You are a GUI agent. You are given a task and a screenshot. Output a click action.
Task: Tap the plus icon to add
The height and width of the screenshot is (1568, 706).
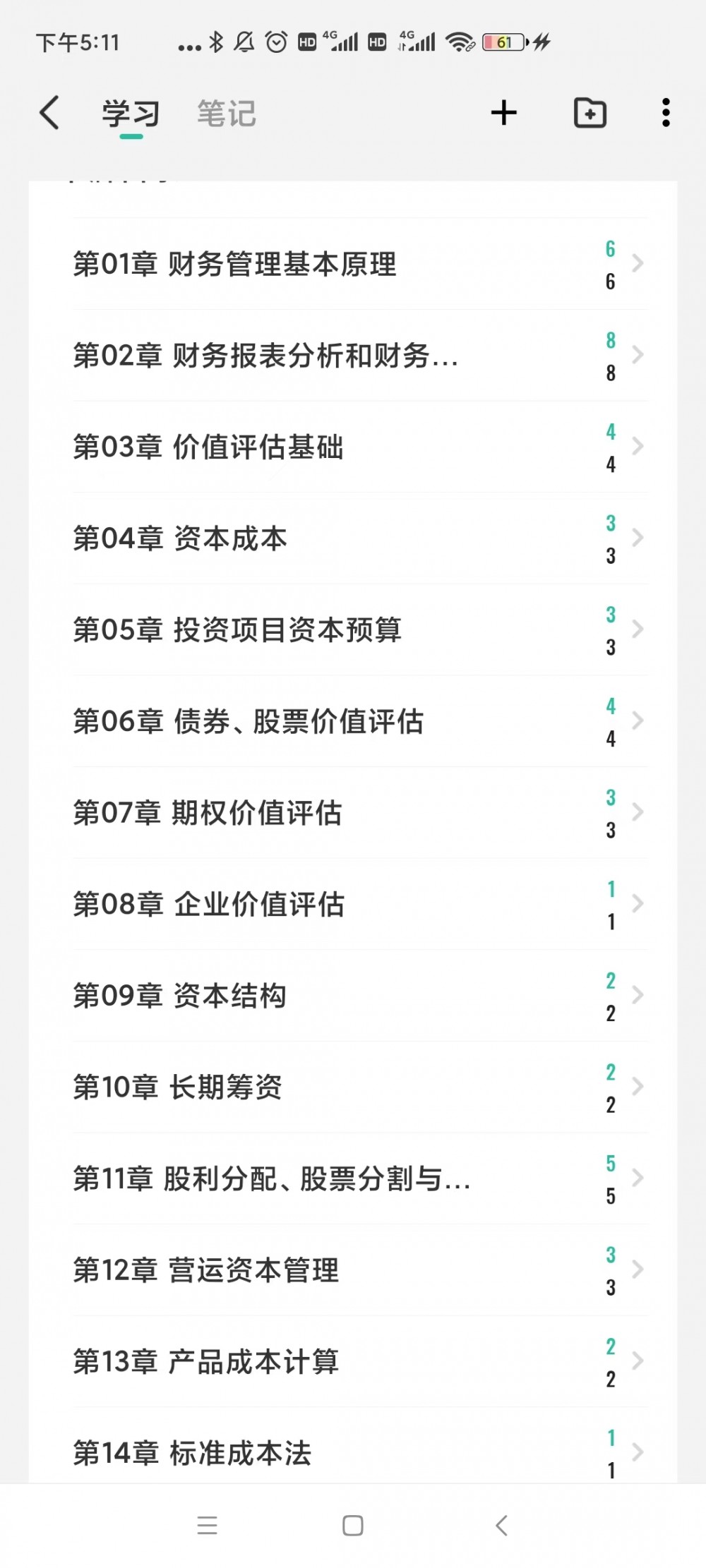coord(504,113)
